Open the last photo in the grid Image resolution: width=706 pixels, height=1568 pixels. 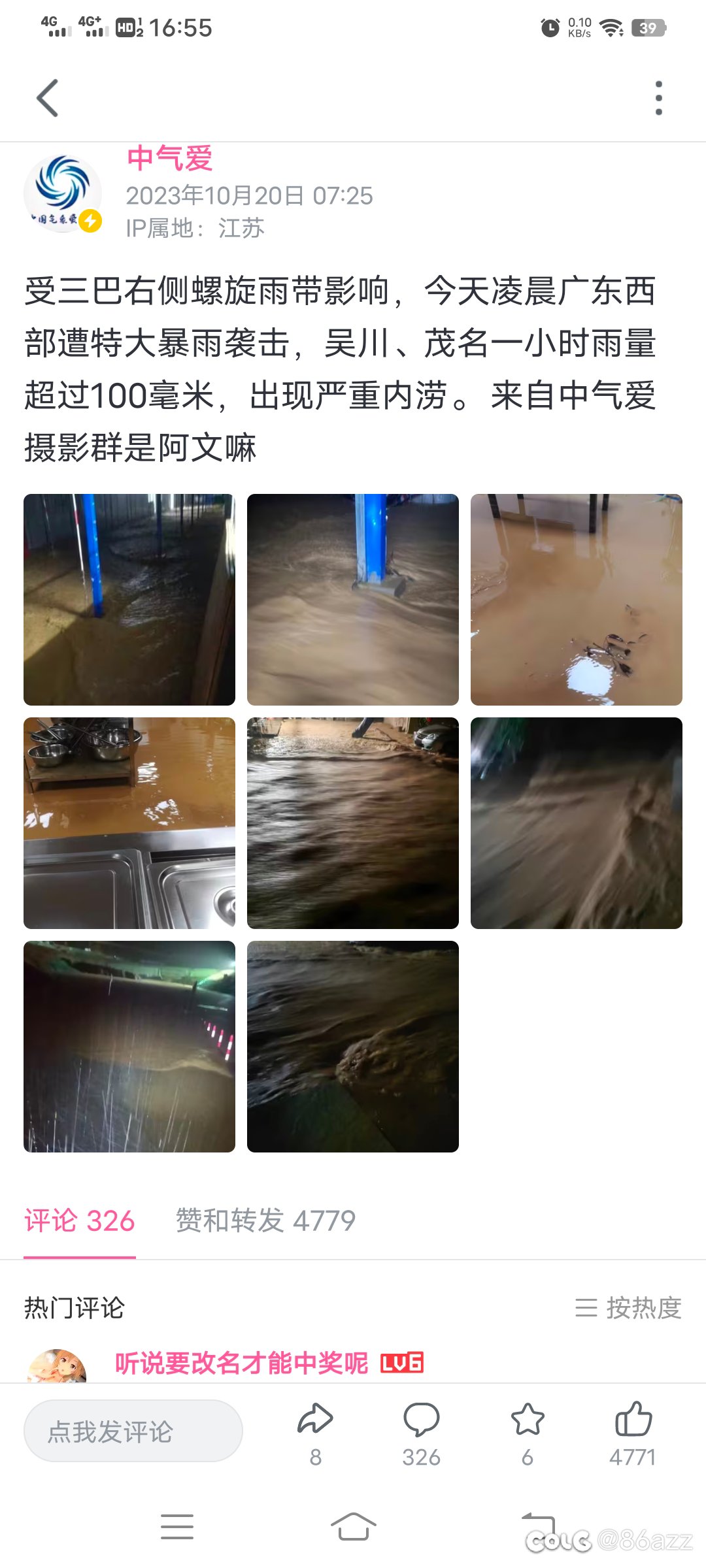tap(353, 1047)
